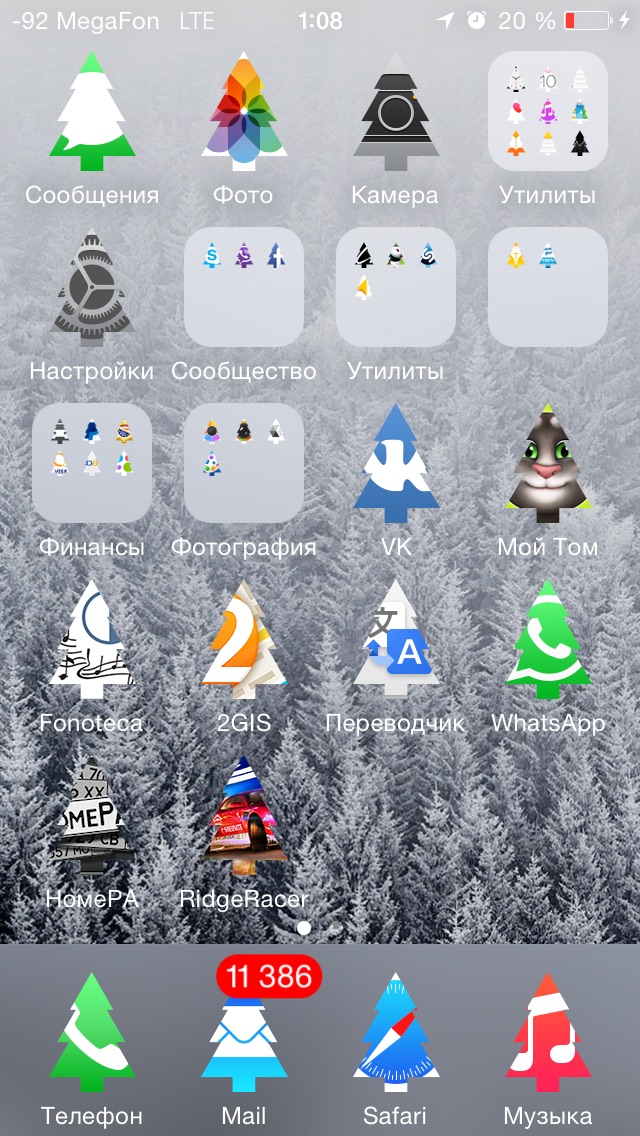Open the Переводчик app
Viewport: 640px width, 1136px height.
[396, 640]
